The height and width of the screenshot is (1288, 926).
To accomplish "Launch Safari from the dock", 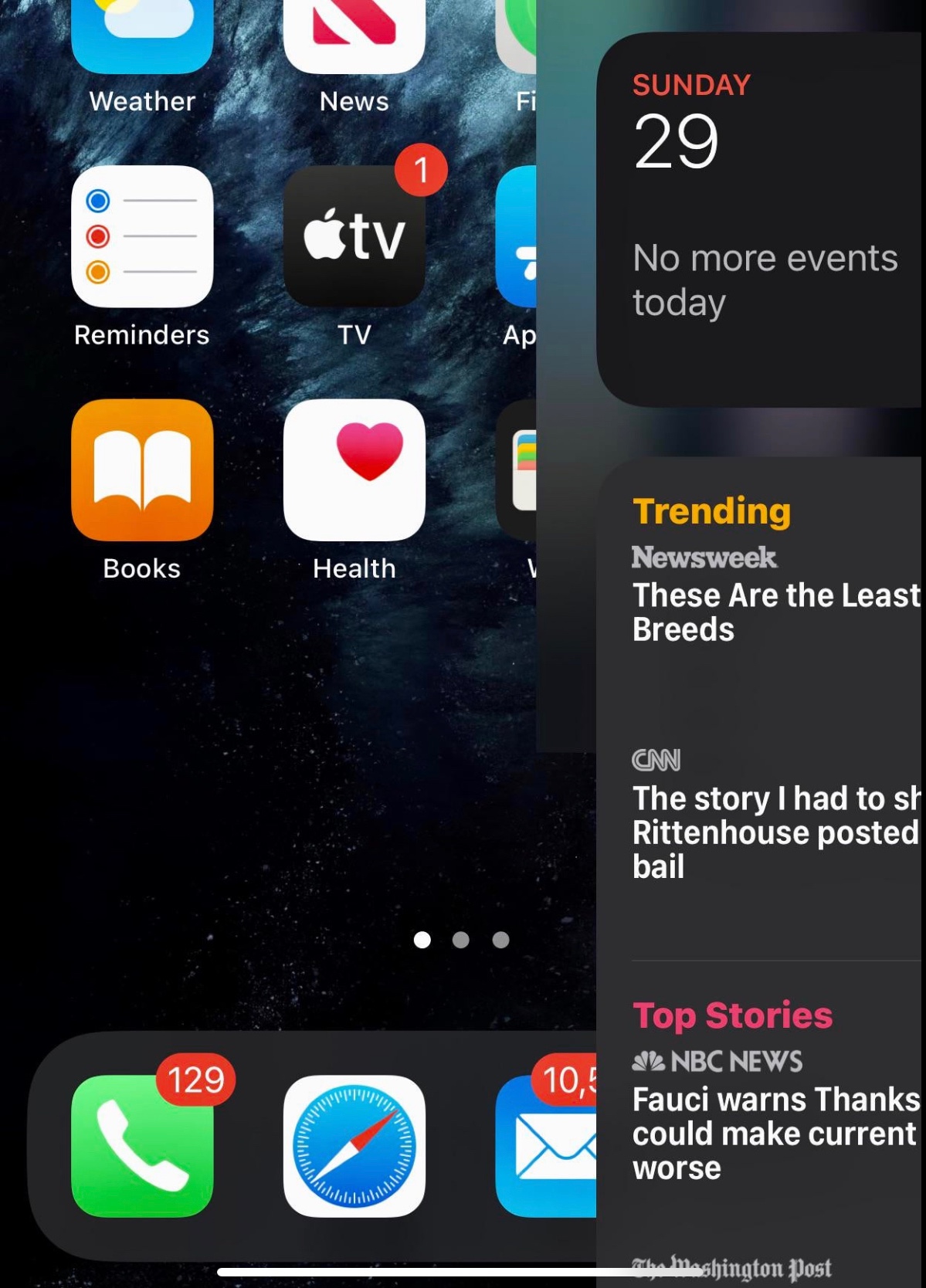I will click(x=354, y=1146).
